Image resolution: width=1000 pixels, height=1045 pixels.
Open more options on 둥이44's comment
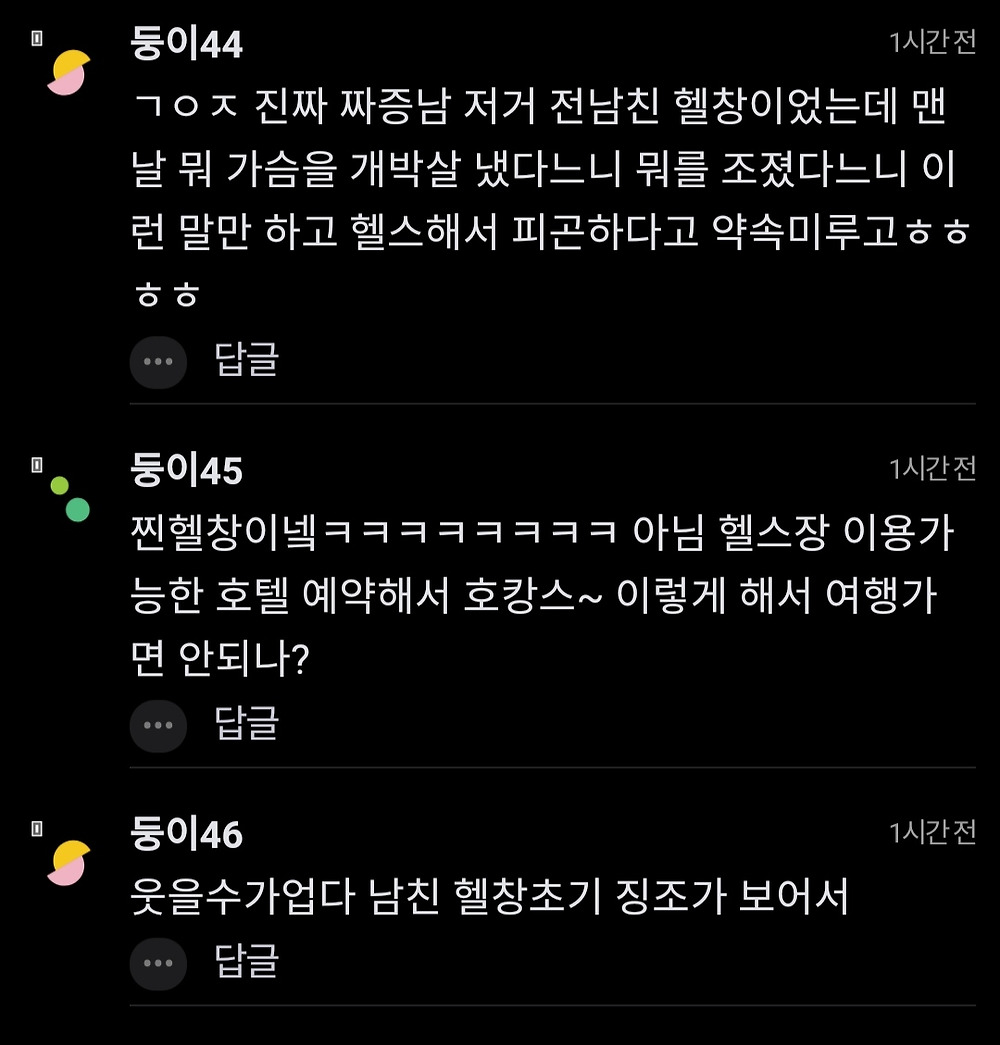[x=158, y=361]
